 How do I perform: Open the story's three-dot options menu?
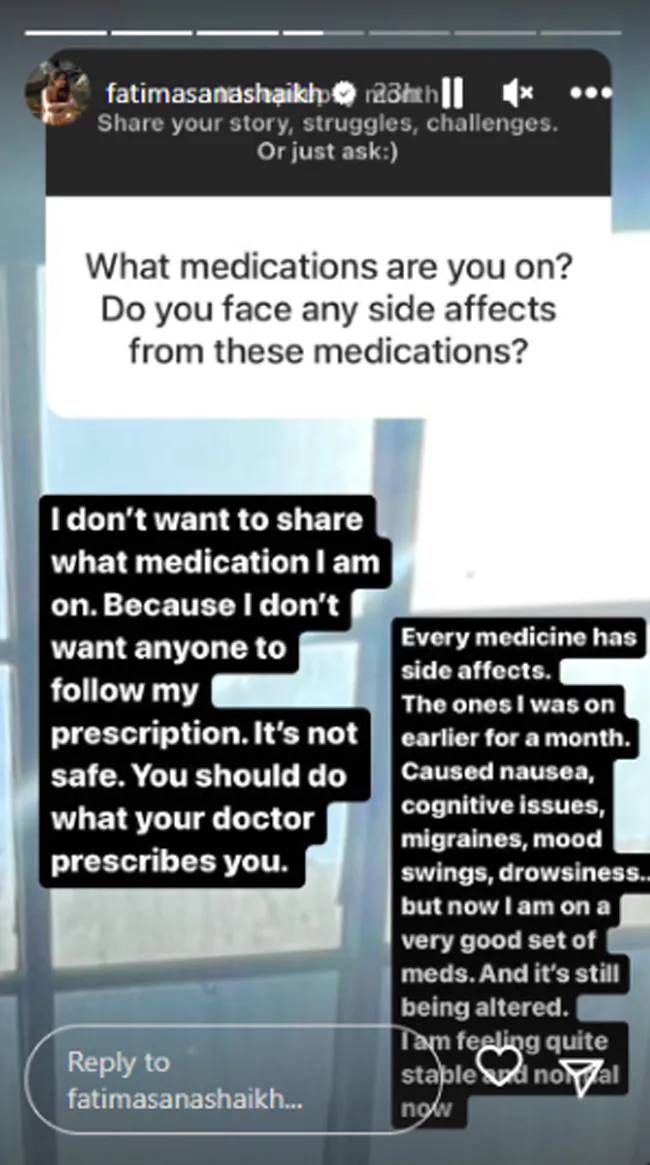tap(590, 93)
